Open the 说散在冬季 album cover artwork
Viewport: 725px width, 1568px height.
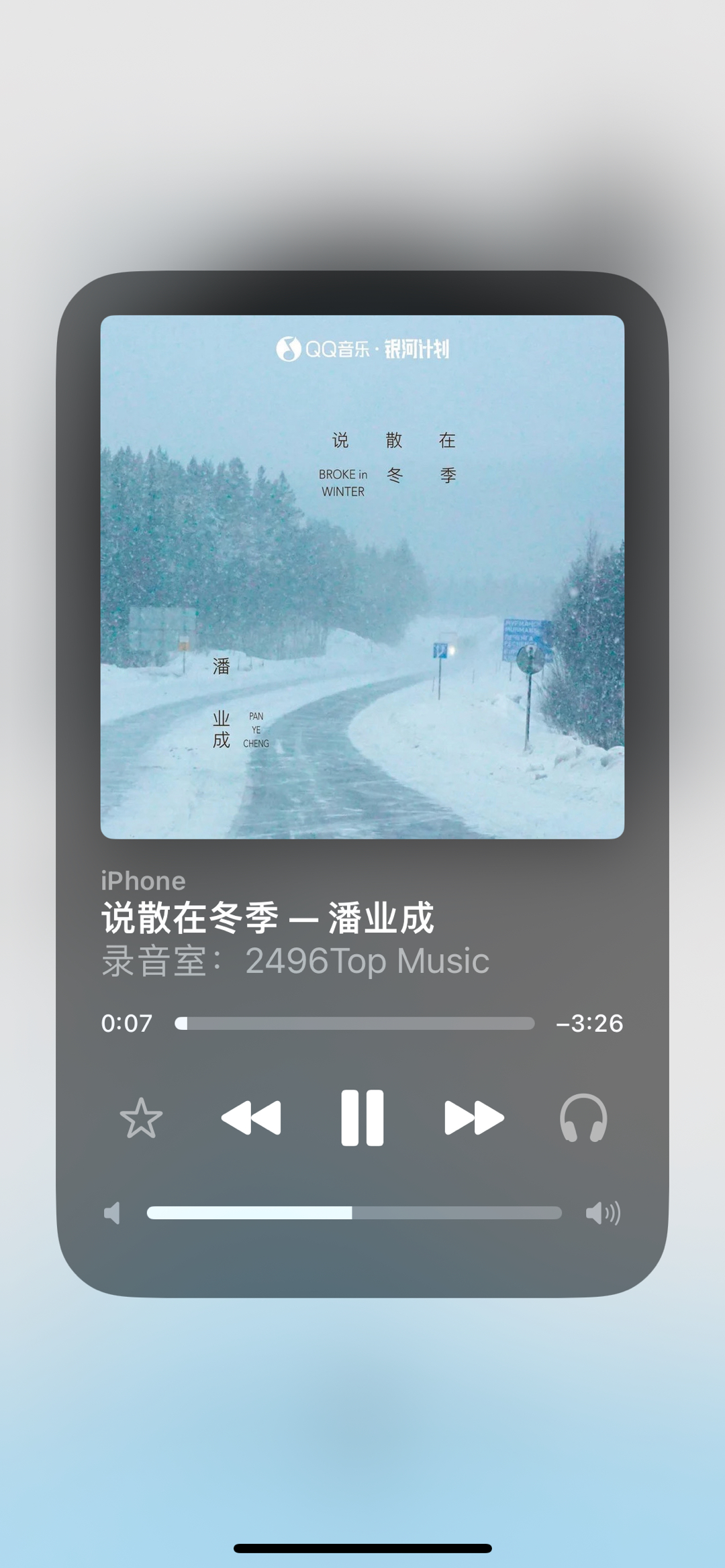(362, 577)
